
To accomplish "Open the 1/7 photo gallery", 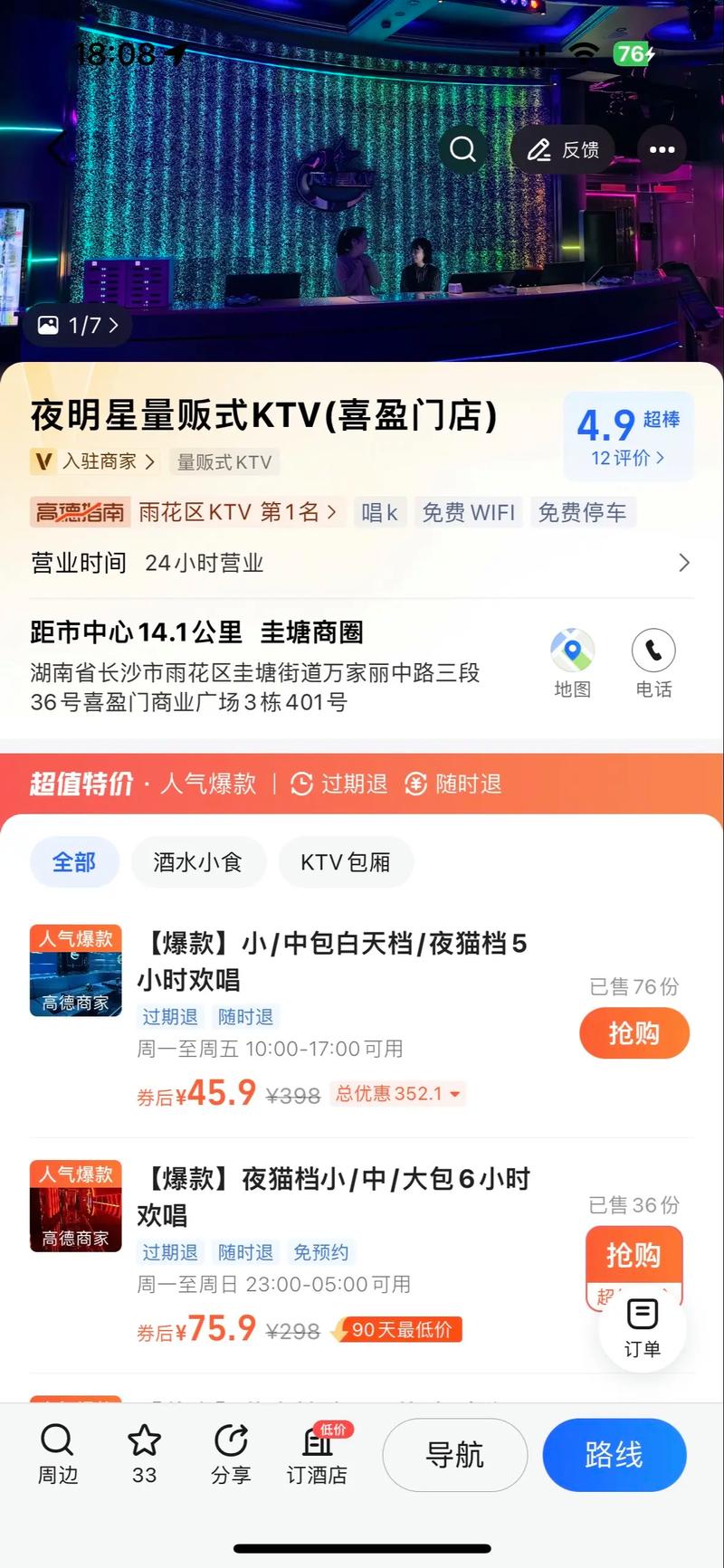I will click(79, 325).
